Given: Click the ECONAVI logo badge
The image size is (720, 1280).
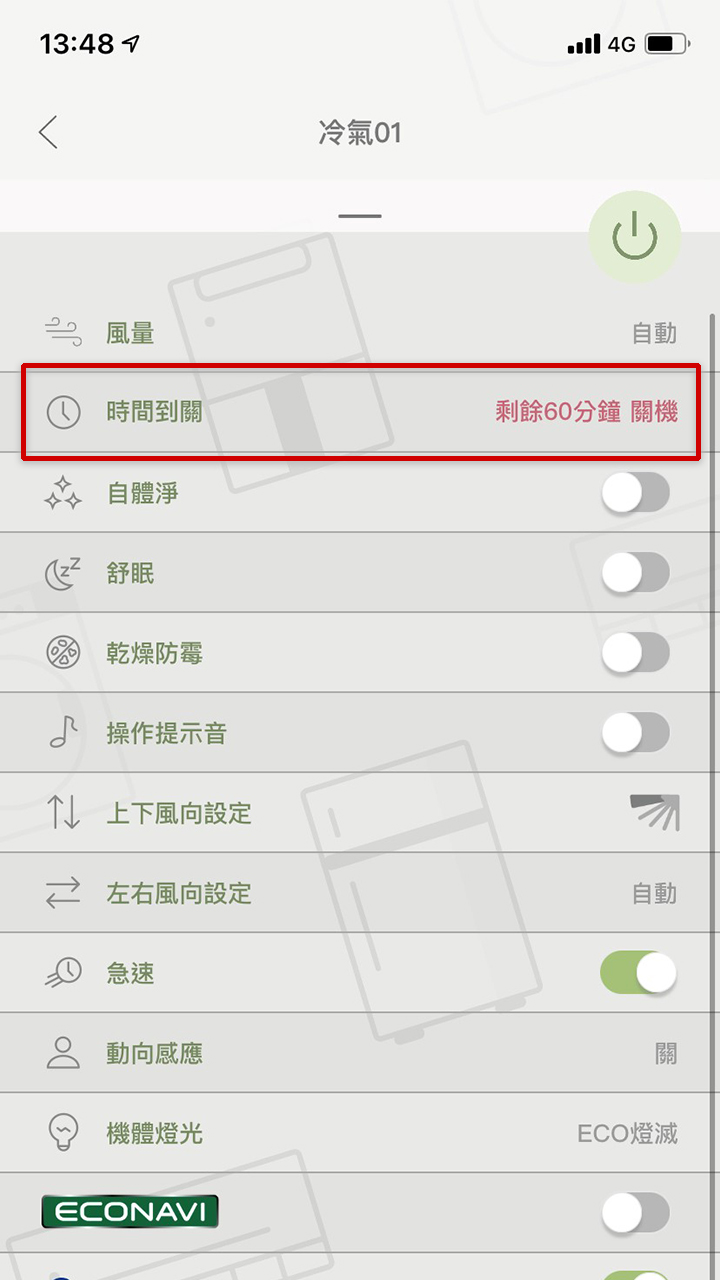Looking at the screenshot, I should (129, 1211).
